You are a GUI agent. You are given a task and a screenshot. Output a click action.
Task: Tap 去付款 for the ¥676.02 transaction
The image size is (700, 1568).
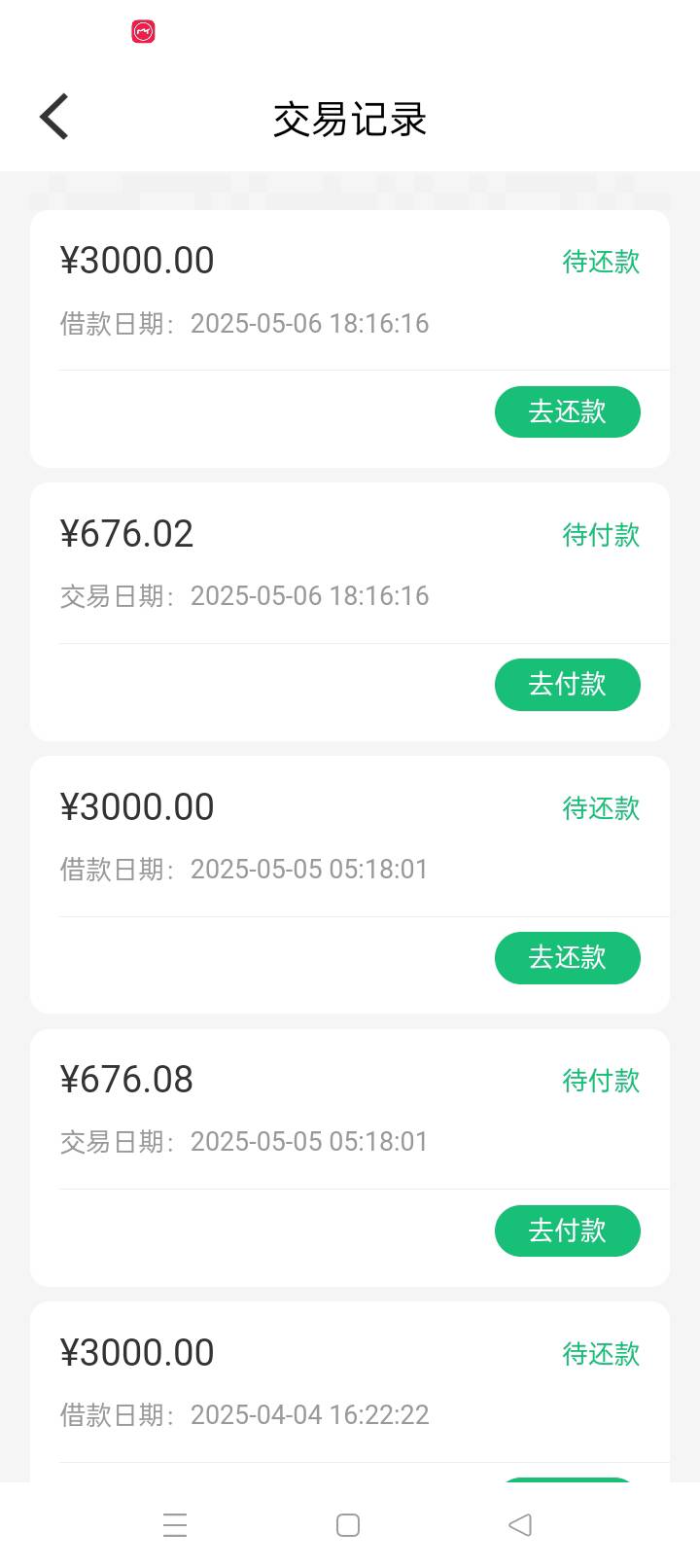click(568, 685)
